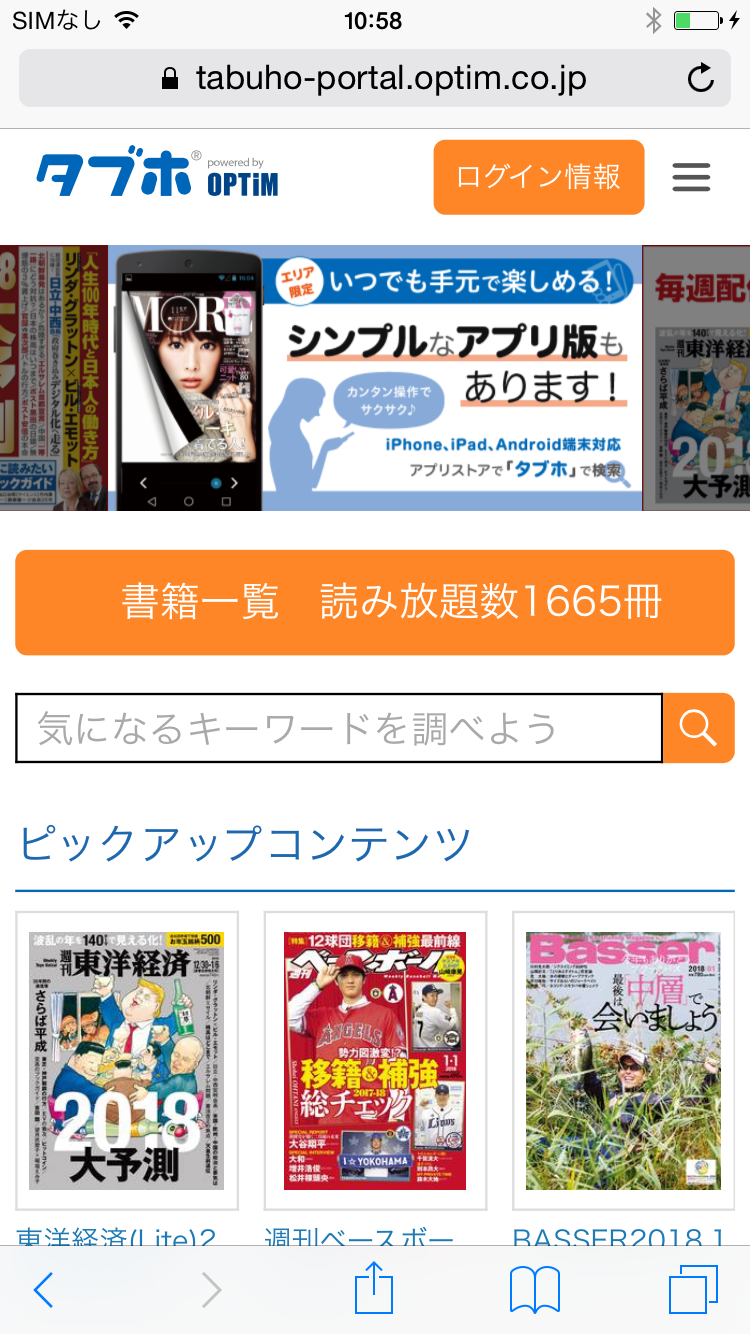Focus the keyword search field
Image resolution: width=750 pixels, height=1334 pixels.
[339, 728]
